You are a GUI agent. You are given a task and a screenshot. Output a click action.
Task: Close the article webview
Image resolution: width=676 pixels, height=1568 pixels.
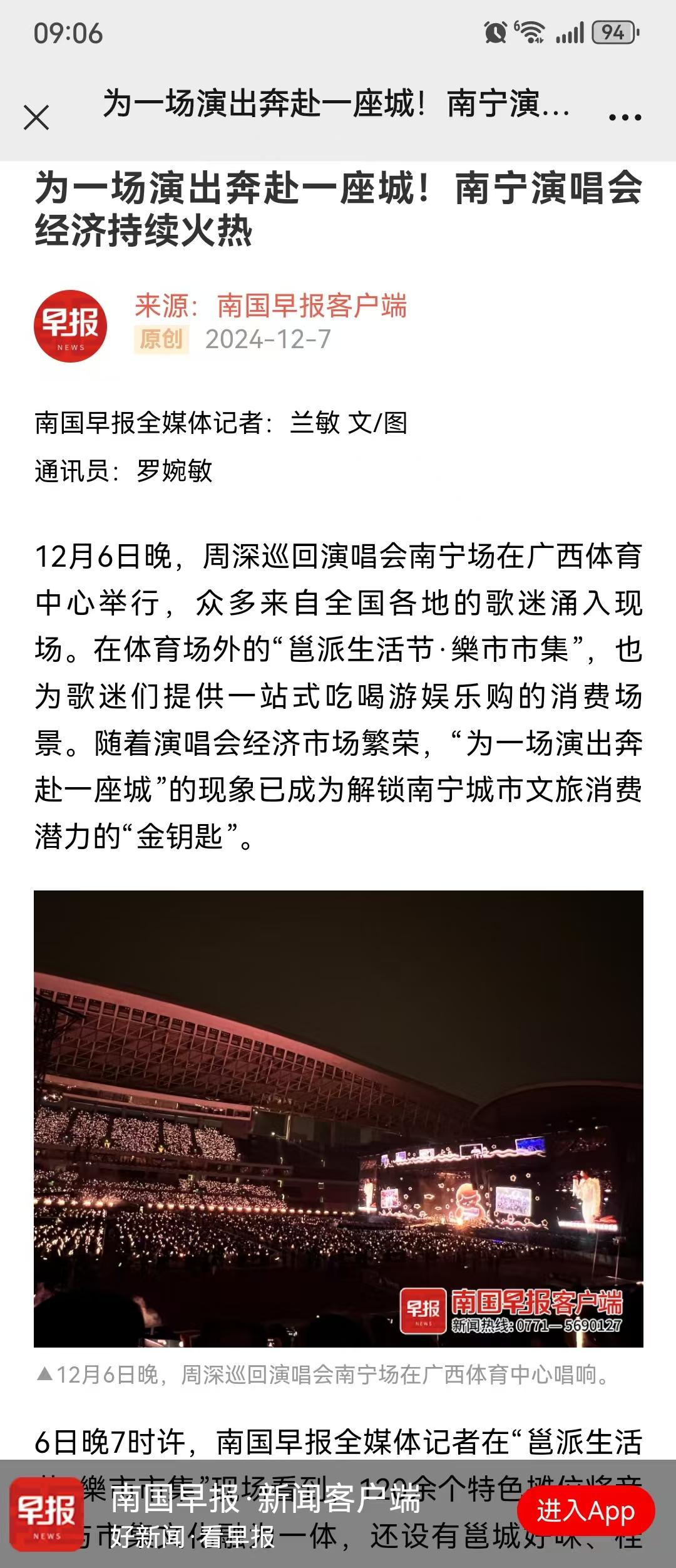pyautogui.click(x=36, y=117)
